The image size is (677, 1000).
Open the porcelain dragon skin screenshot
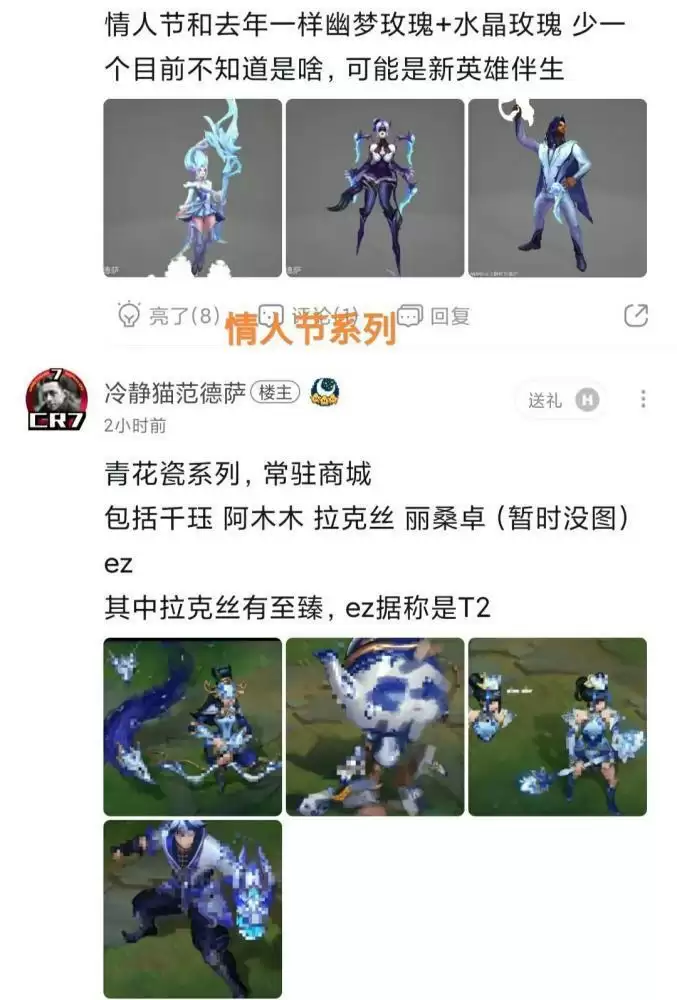click(192, 727)
